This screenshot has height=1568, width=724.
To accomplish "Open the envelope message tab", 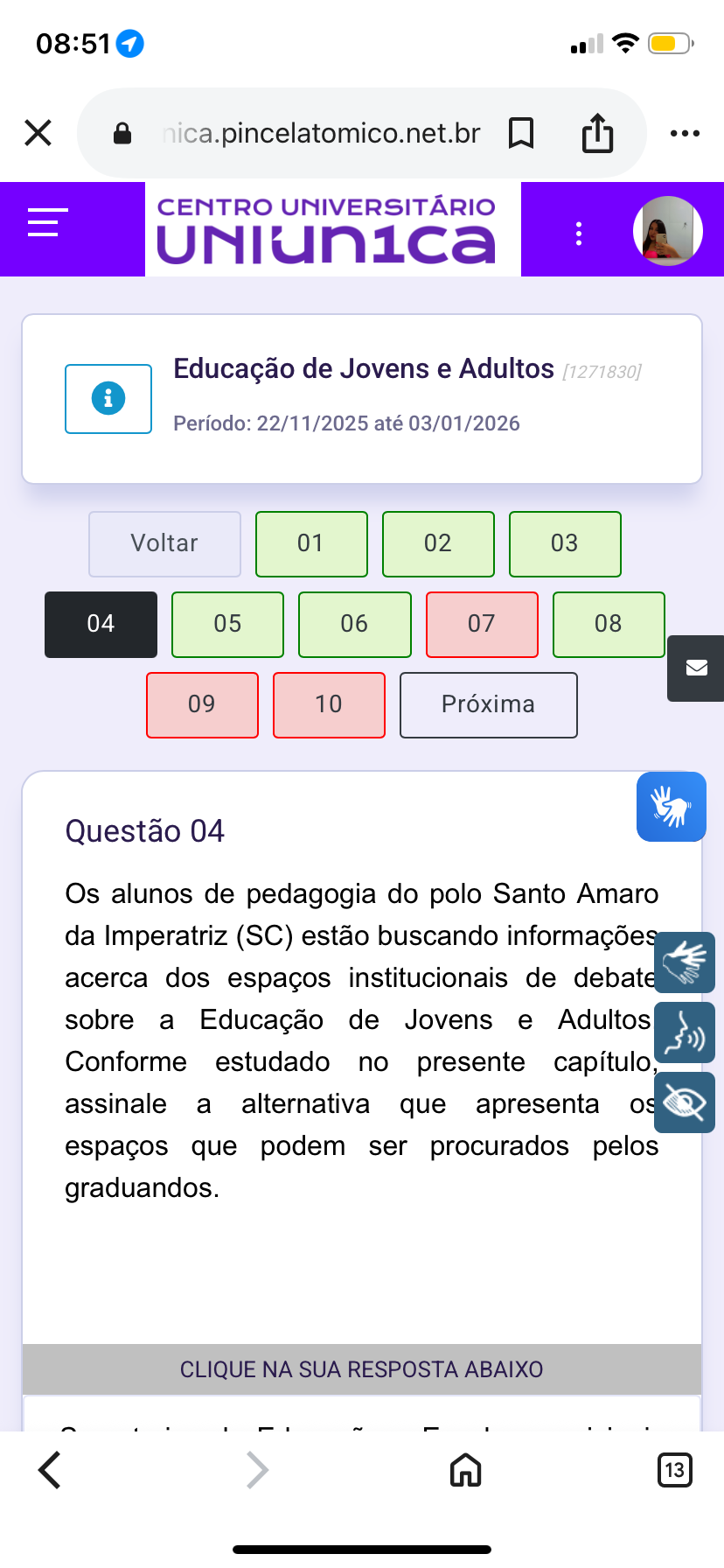I will (697, 668).
